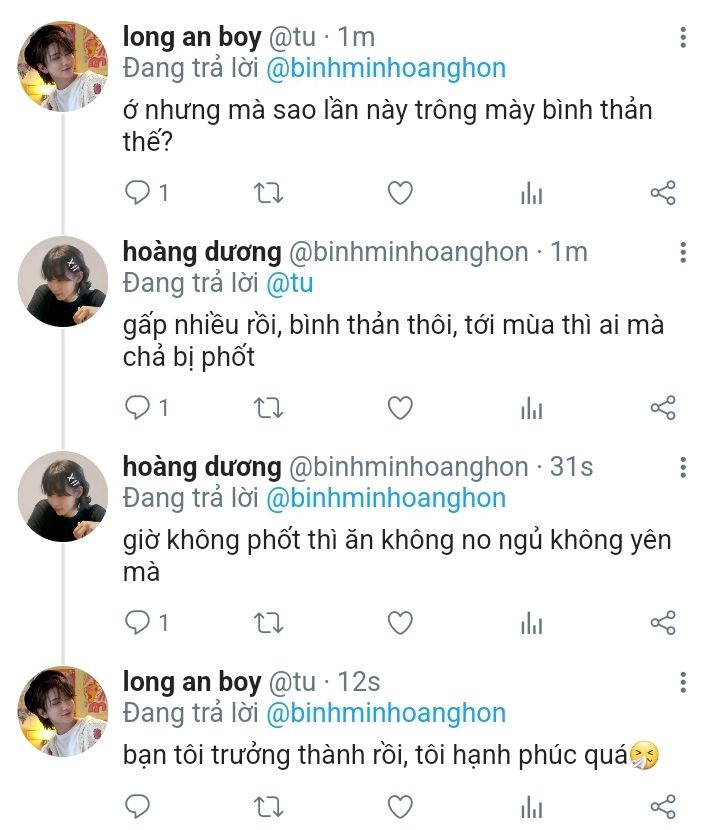Open overflow menu on hoàng dương's 31s tweet
The image size is (720, 830).
pos(683,467)
